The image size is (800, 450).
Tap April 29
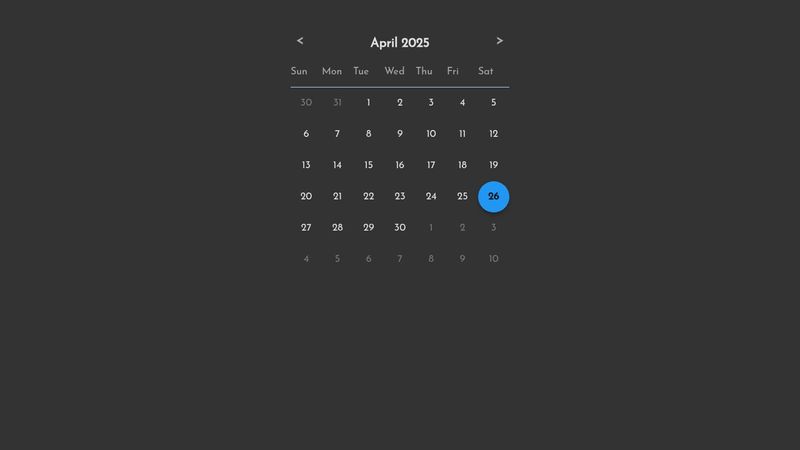tap(368, 228)
